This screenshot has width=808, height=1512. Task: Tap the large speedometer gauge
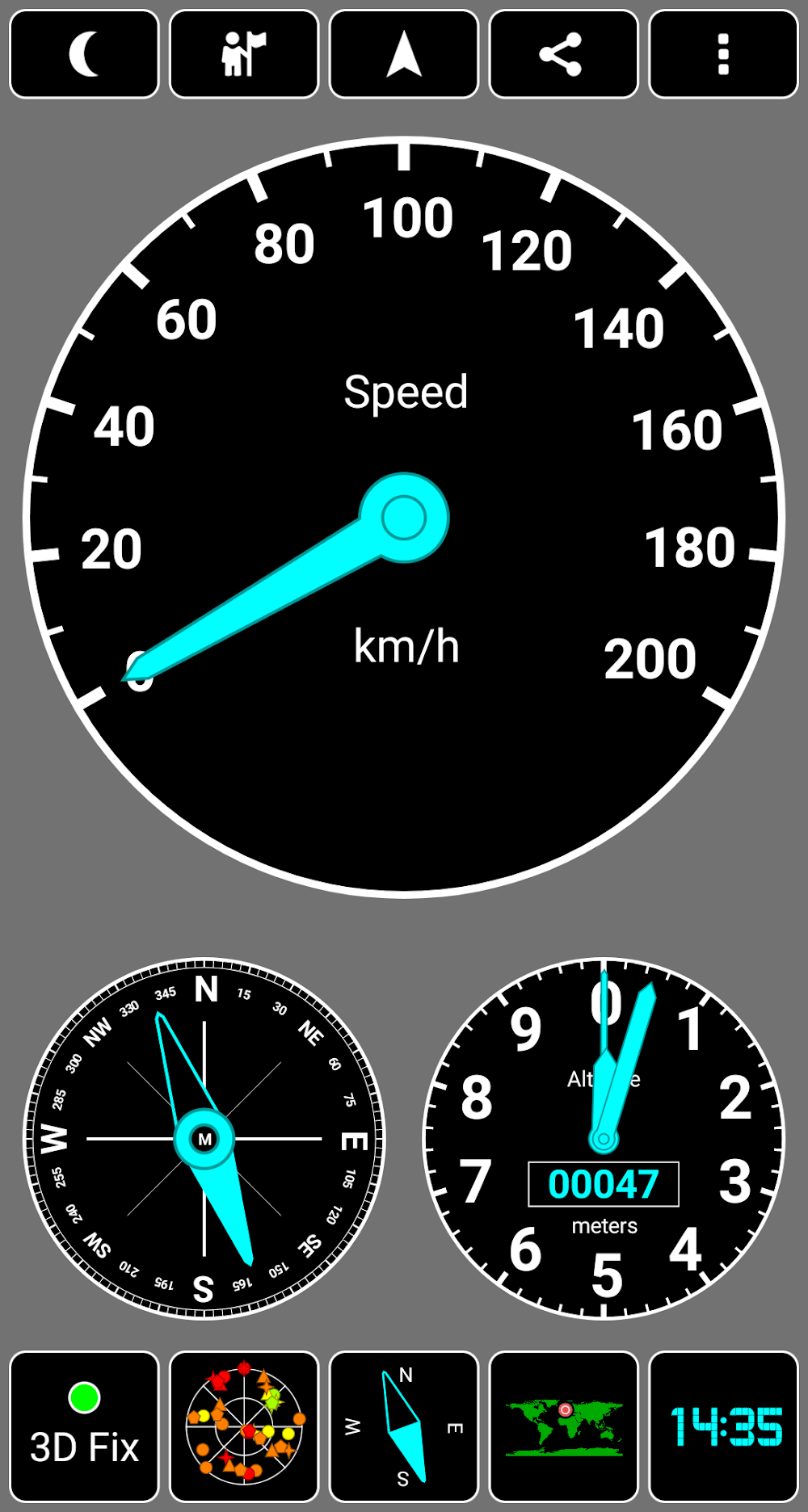404,517
